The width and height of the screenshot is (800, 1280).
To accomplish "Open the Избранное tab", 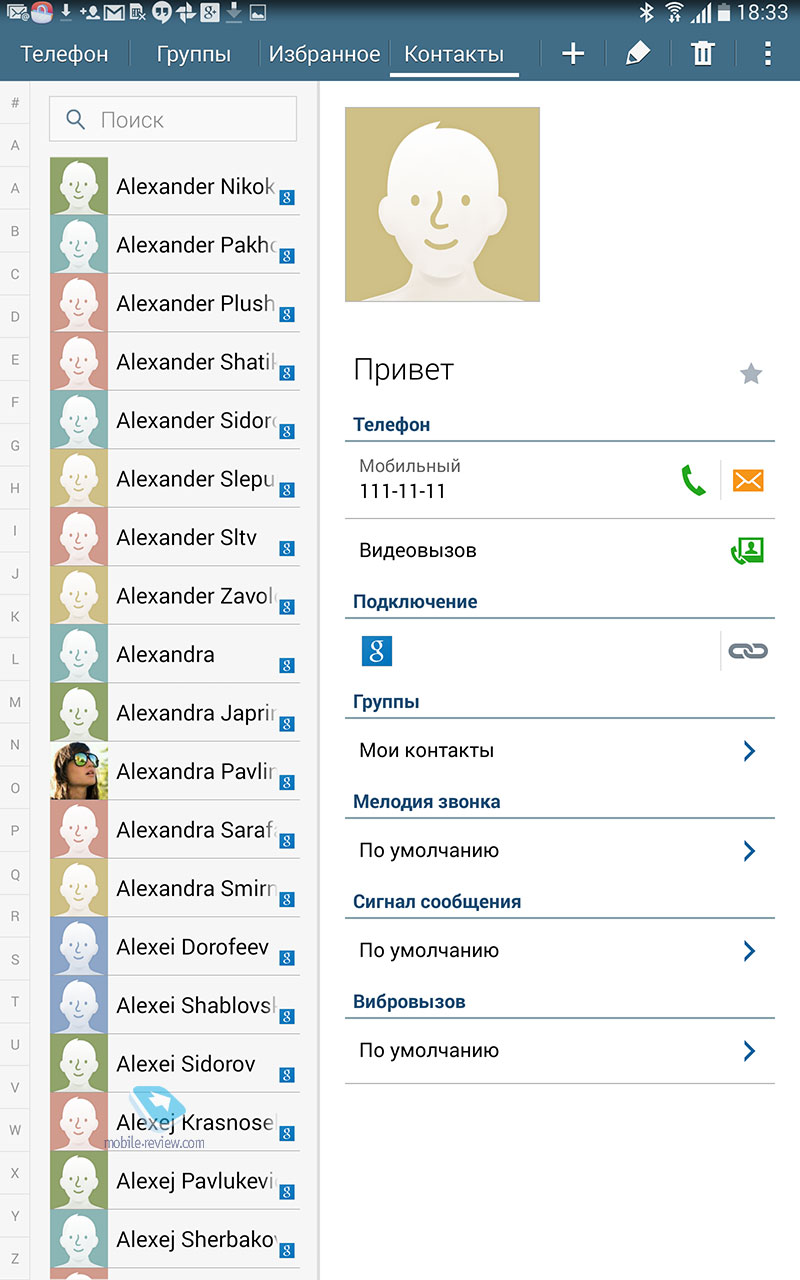I will 324,54.
